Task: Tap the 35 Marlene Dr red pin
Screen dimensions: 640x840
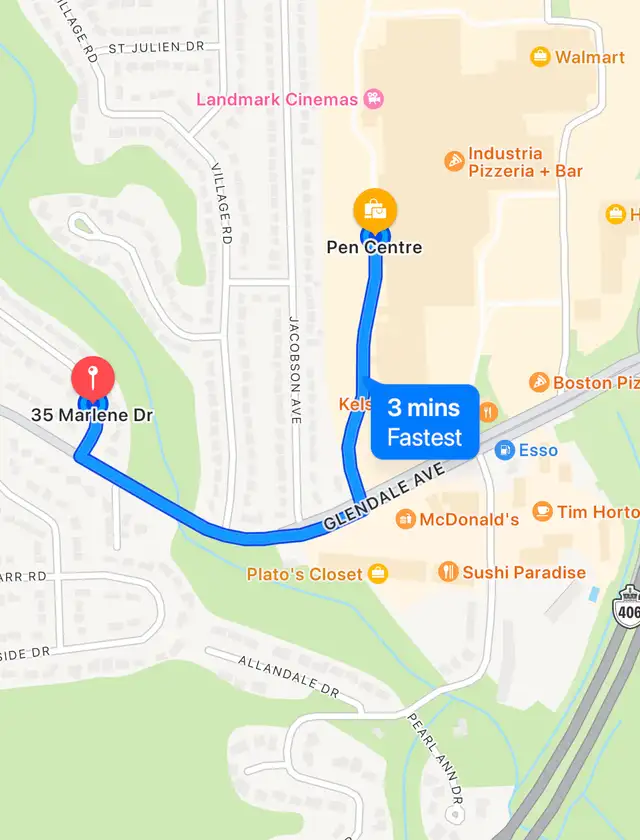Action: 92,378
